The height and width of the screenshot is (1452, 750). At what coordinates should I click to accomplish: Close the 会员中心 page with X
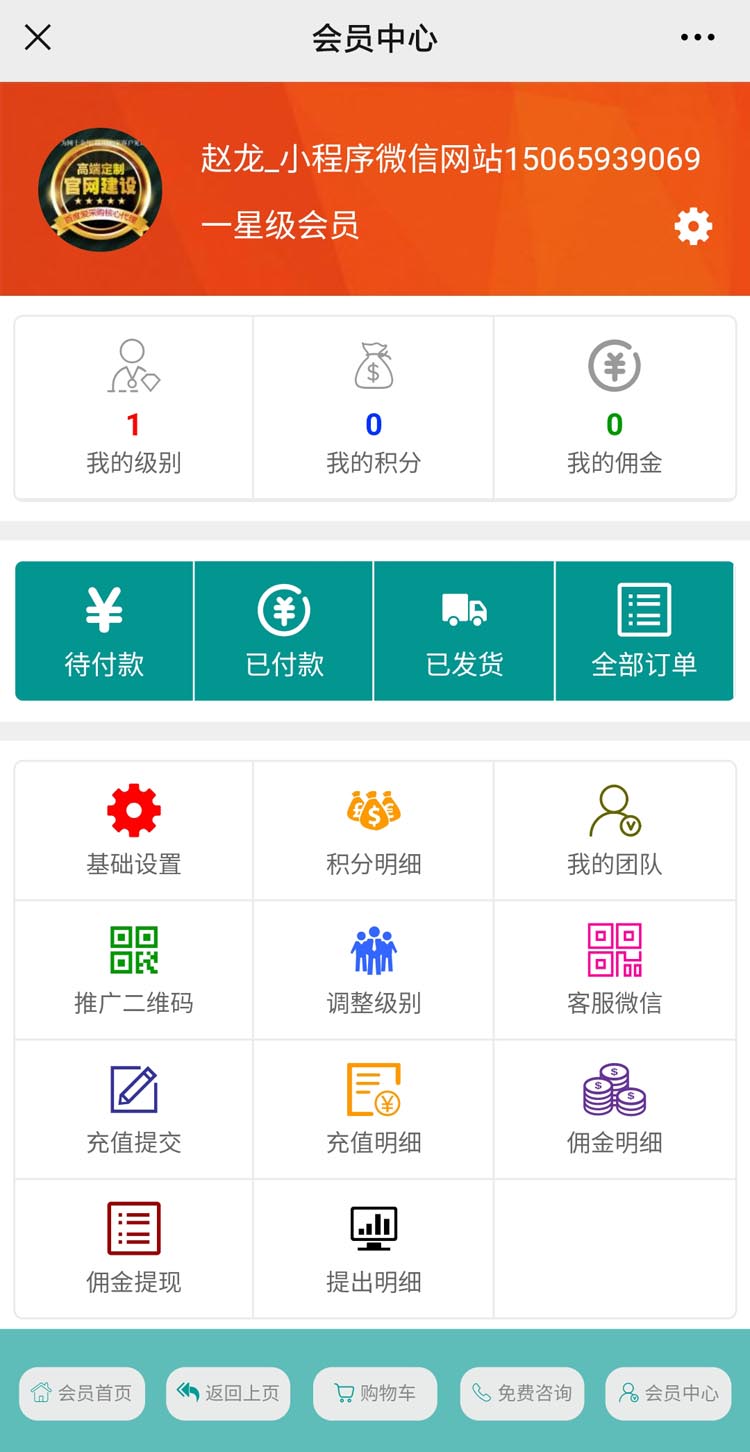point(38,38)
